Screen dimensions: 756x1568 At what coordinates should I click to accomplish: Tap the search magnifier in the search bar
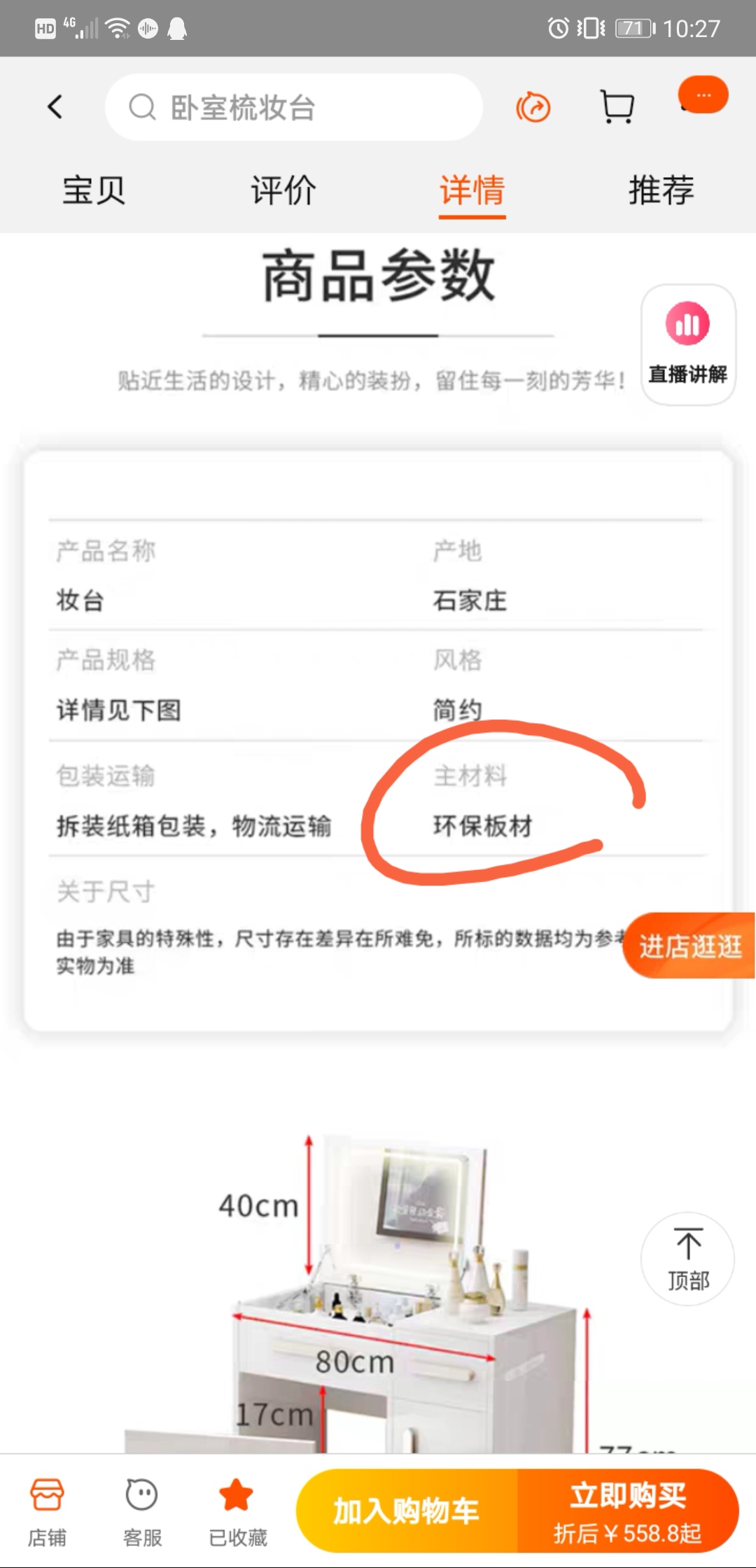click(x=143, y=107)
